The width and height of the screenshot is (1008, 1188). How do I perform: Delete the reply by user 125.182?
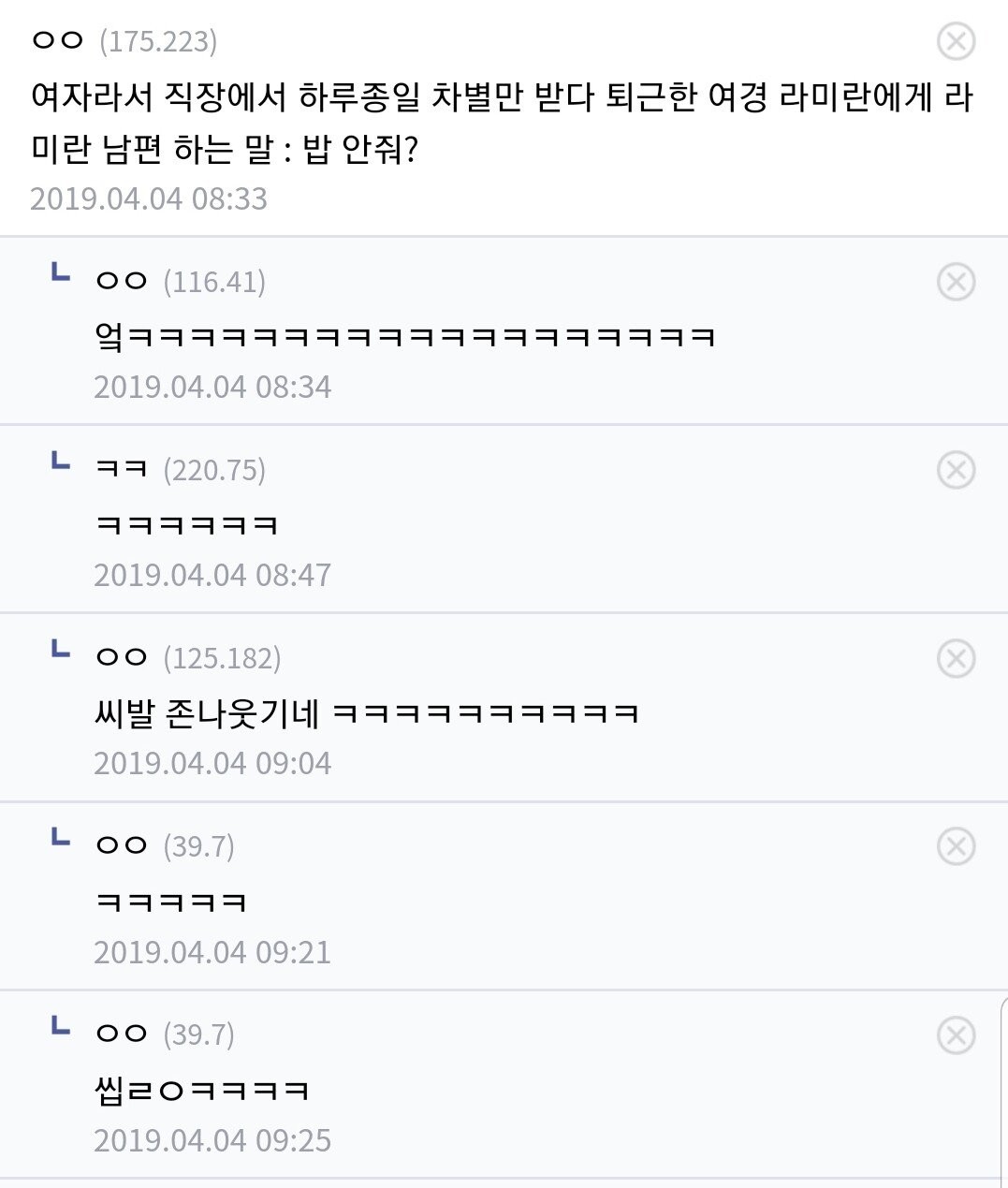[x=956, y=658]
